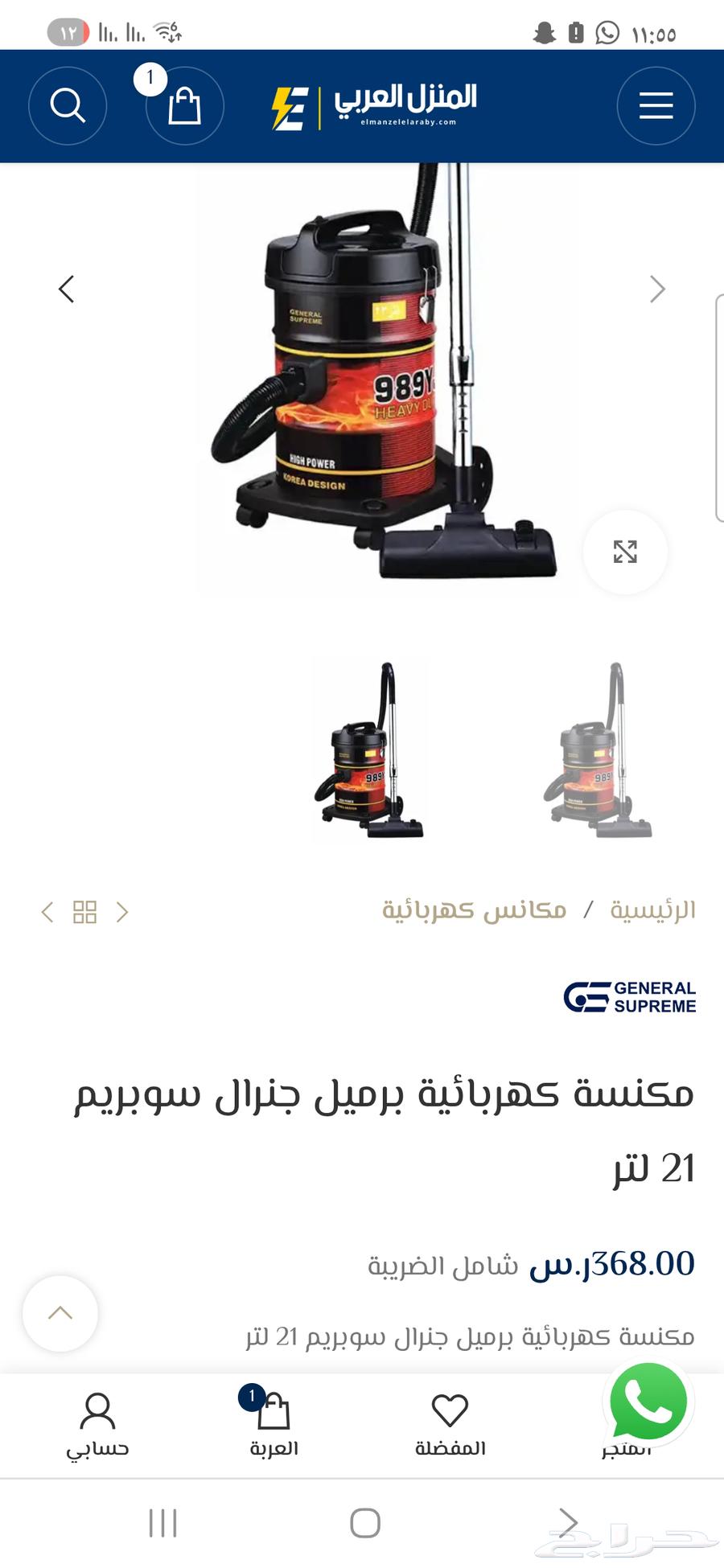Open the shopping bag icon showing badge 1
This screenshot has width=724, height=1568.
tap(184, 105)
